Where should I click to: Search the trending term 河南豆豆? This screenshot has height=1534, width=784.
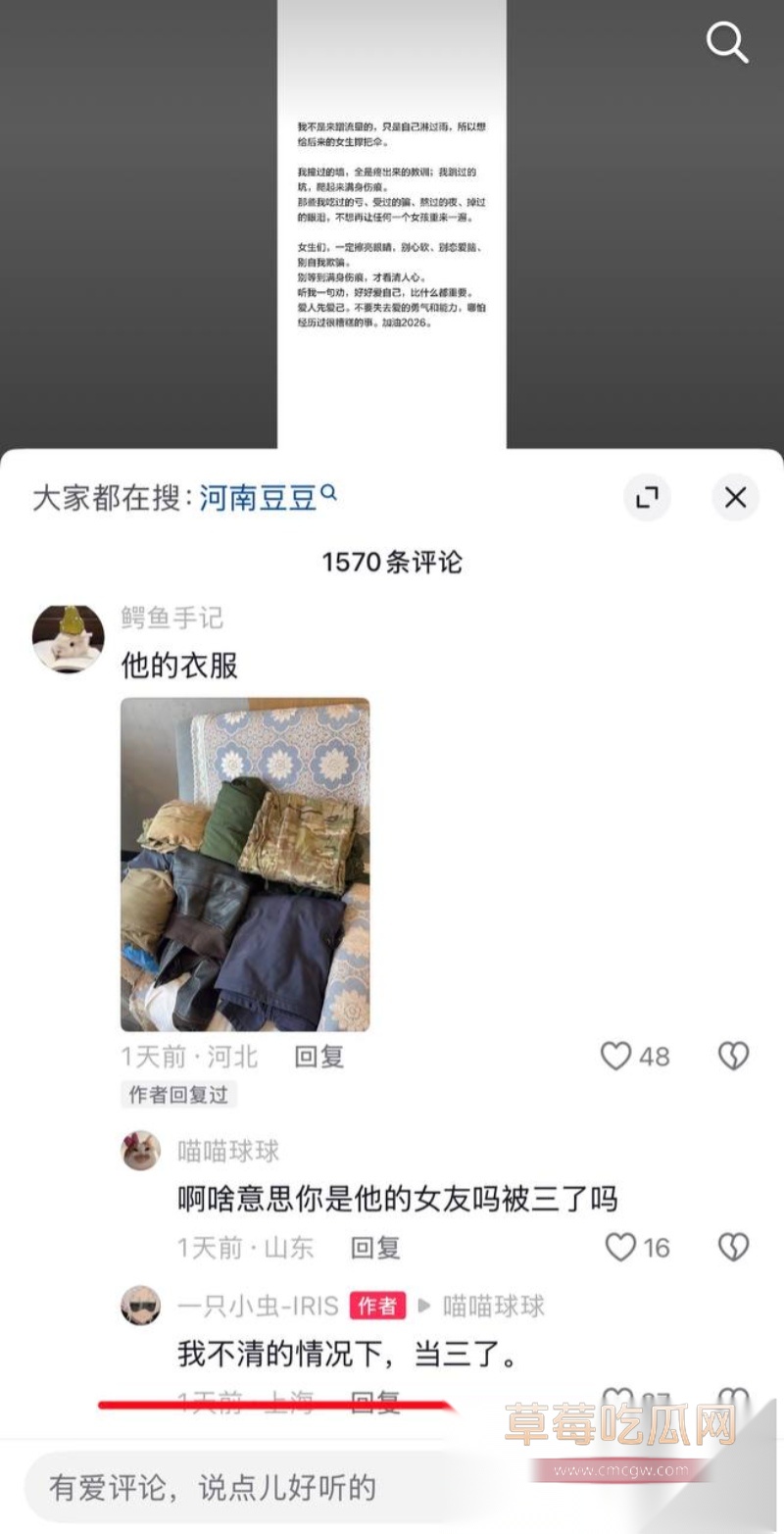(x=260, y=498)
